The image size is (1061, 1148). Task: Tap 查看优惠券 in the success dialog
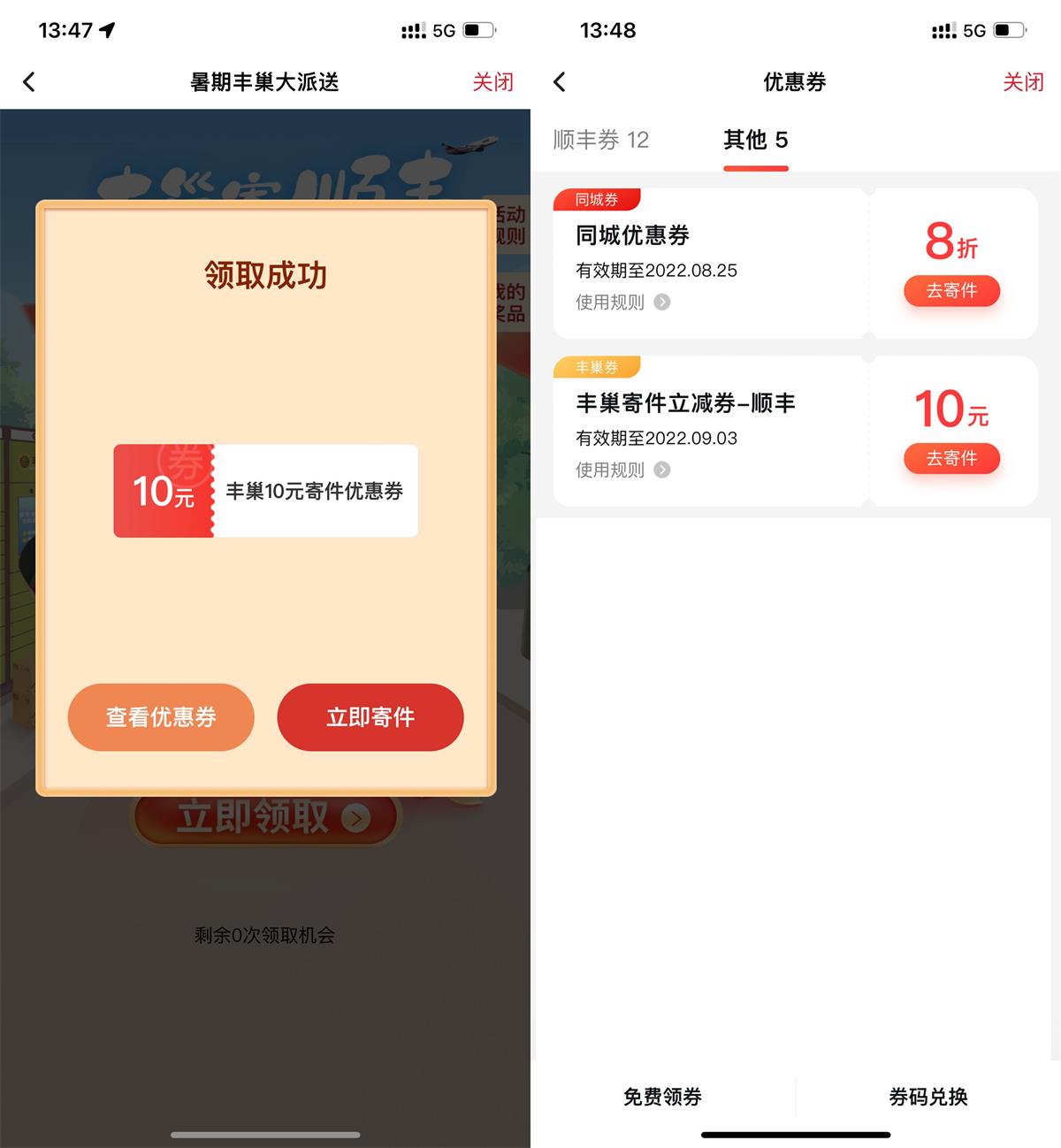click(x=161, y=717)
